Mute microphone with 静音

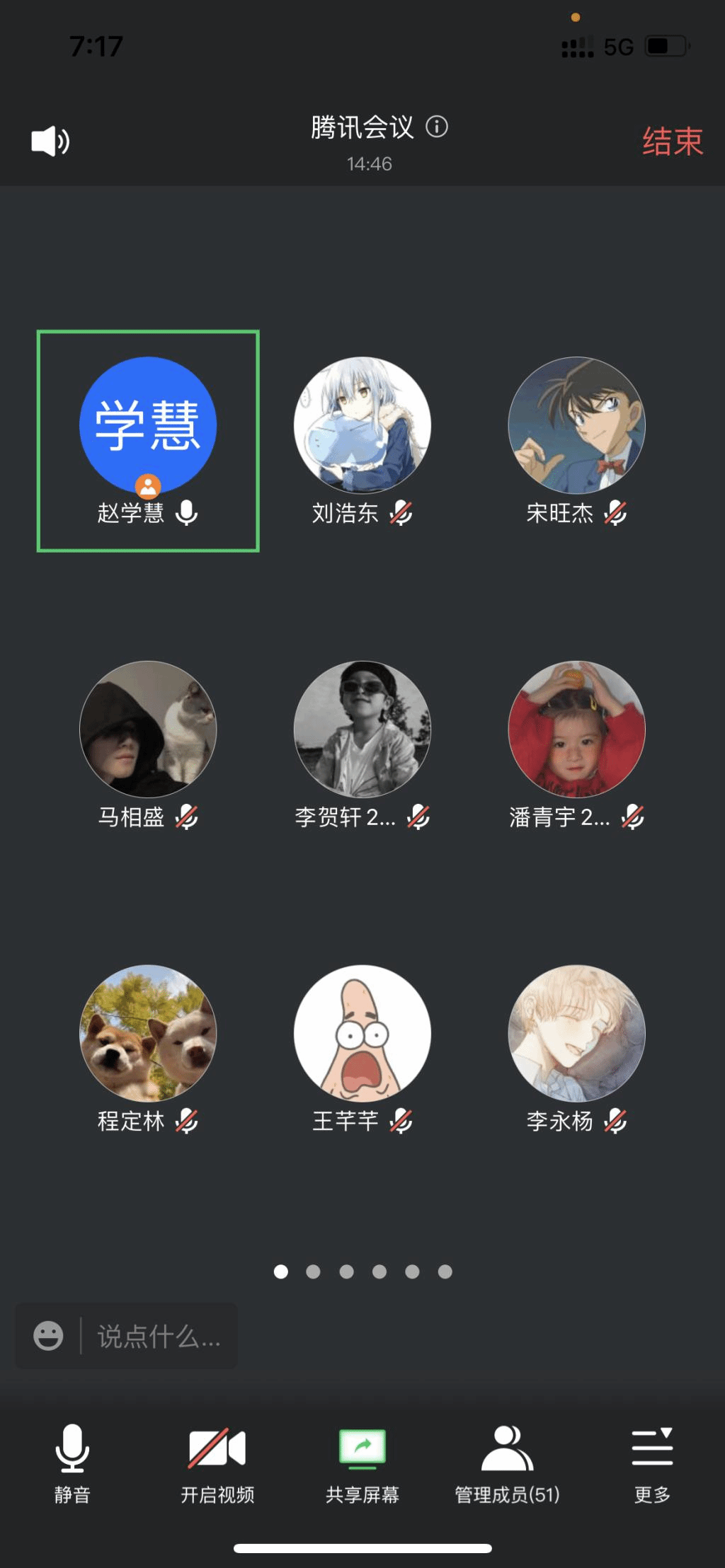pos(72,1463)
